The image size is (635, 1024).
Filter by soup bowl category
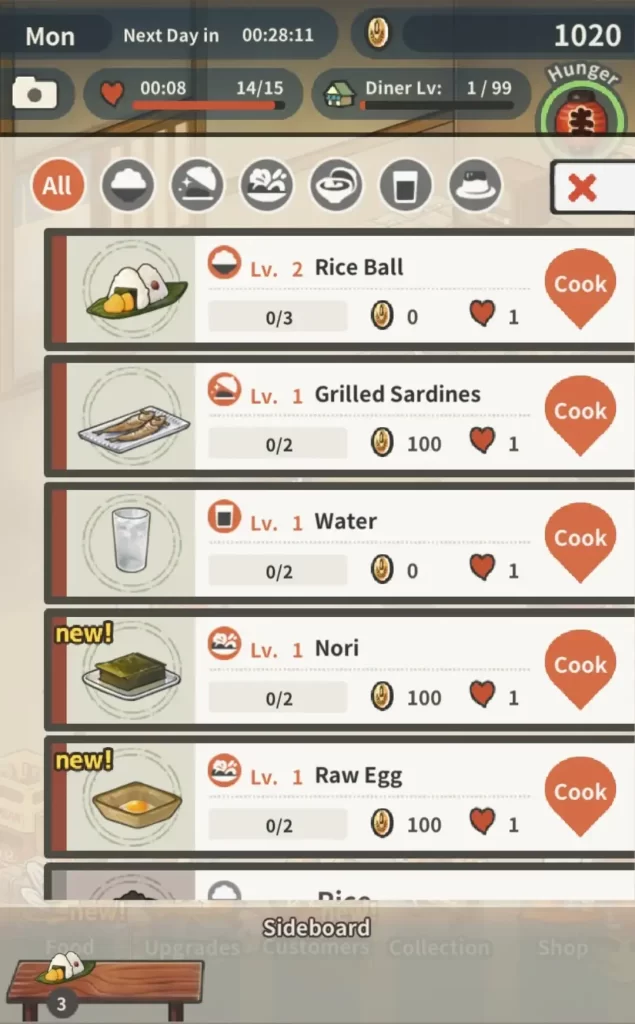tap(336, 185)
